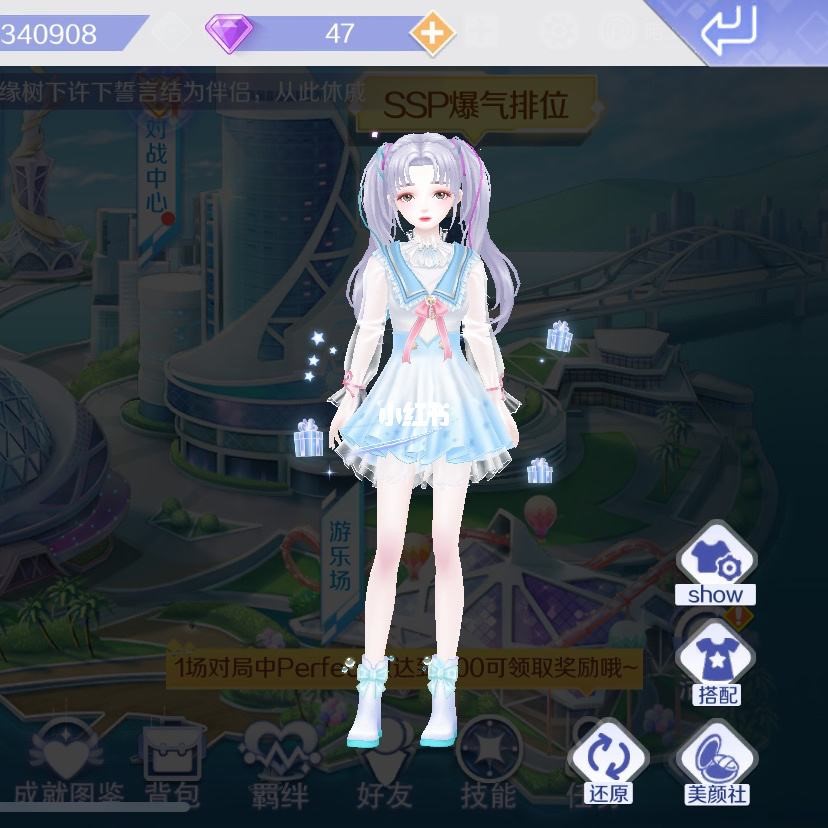Go back with the return arrow
The image size is (828, 828).
(x=728, y=30)
